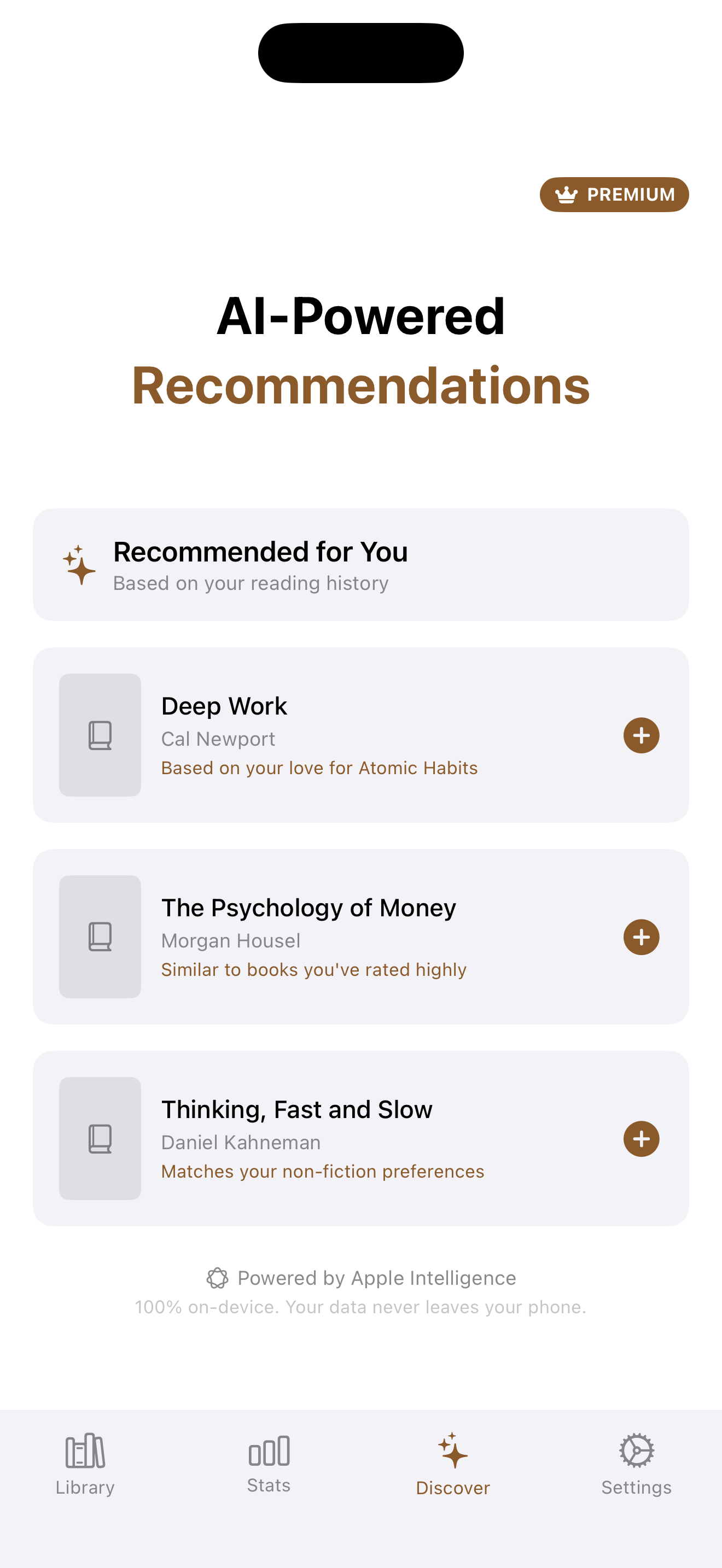The height and width of the screenshot is (1568, 722).
Task: Select the Deep Work book title
Action: (224, 705)
